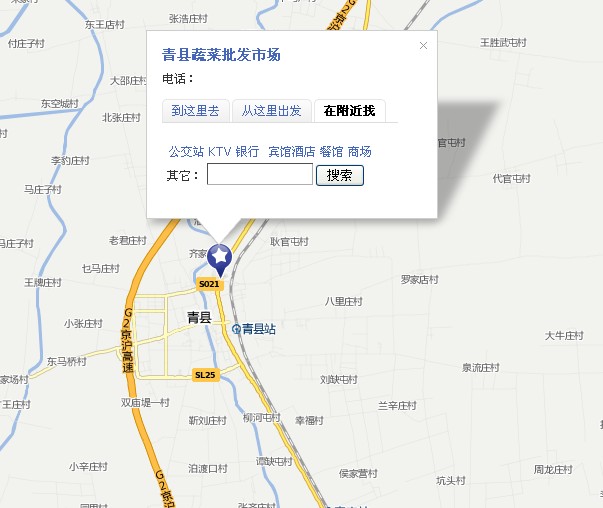The image size is (603, 508).
Task: Close the 青县蔬菜批发市场 info popup
Action: tap(423, 45)
